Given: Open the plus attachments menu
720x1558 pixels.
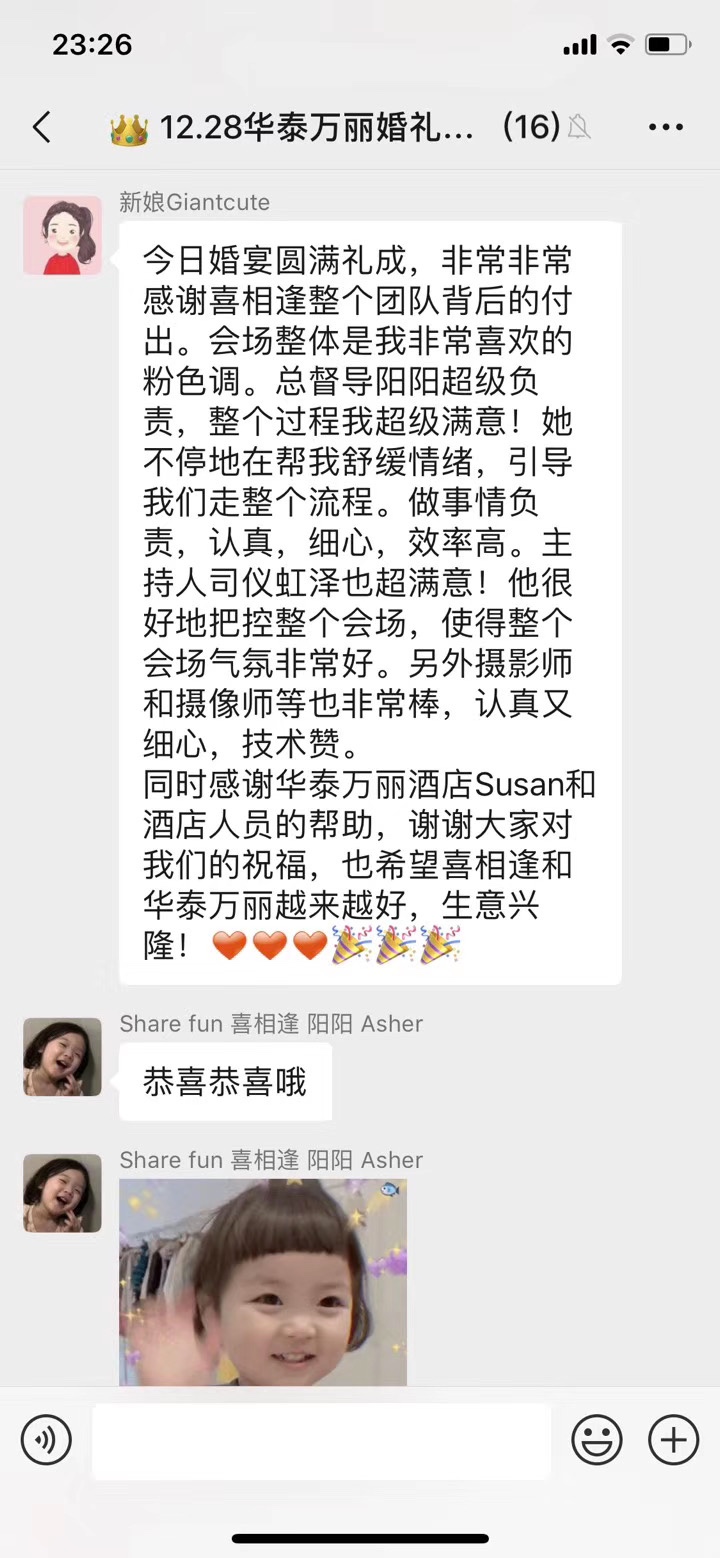Looking at the screenshot, I should 673,1441.
